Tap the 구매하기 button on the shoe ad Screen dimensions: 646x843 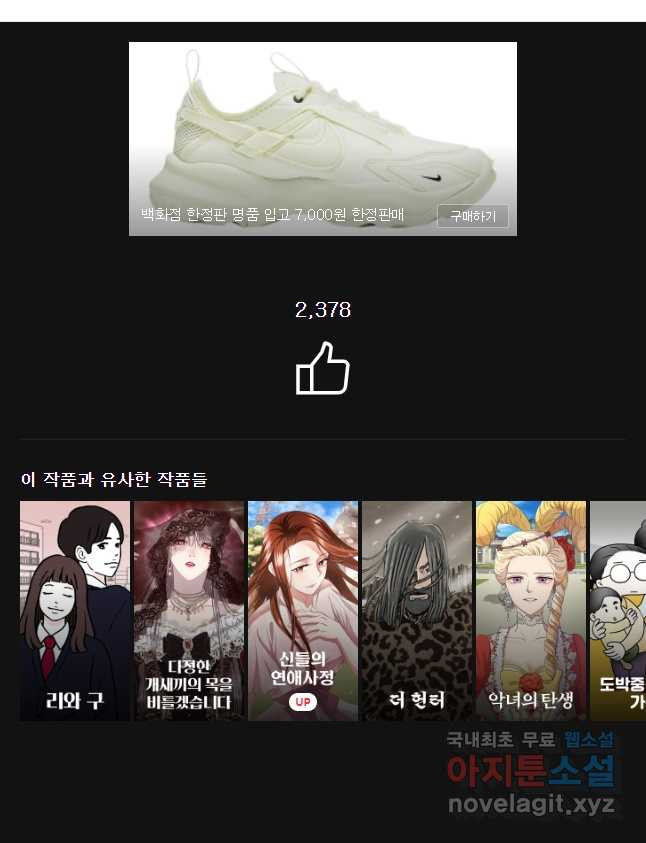point(472,216)
